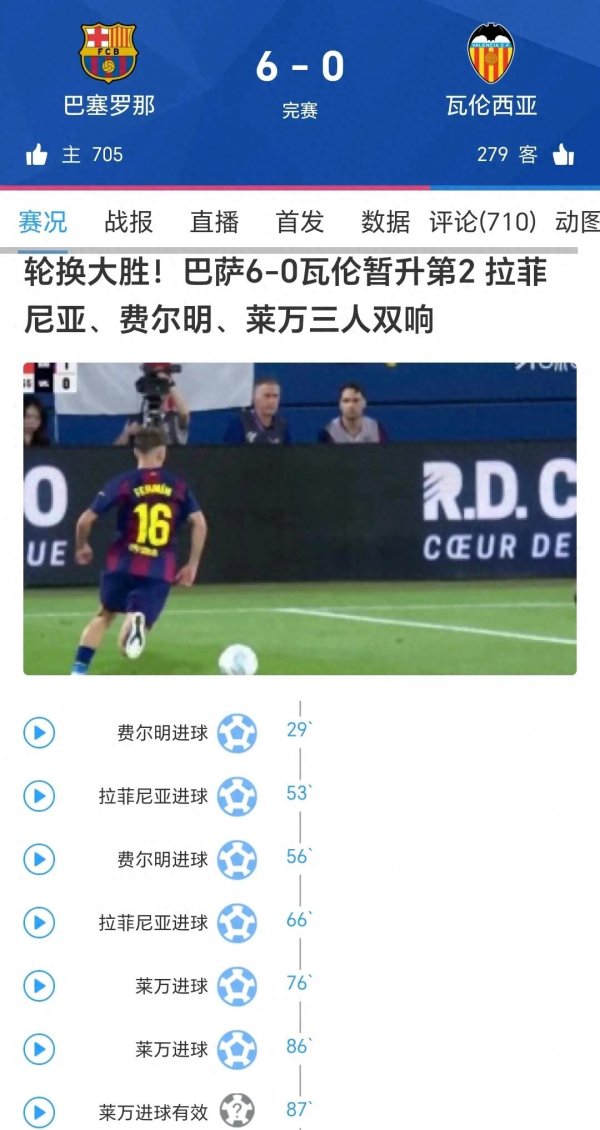
Task: Switch to the 战报 tab
Action: (x=129, y=221)
